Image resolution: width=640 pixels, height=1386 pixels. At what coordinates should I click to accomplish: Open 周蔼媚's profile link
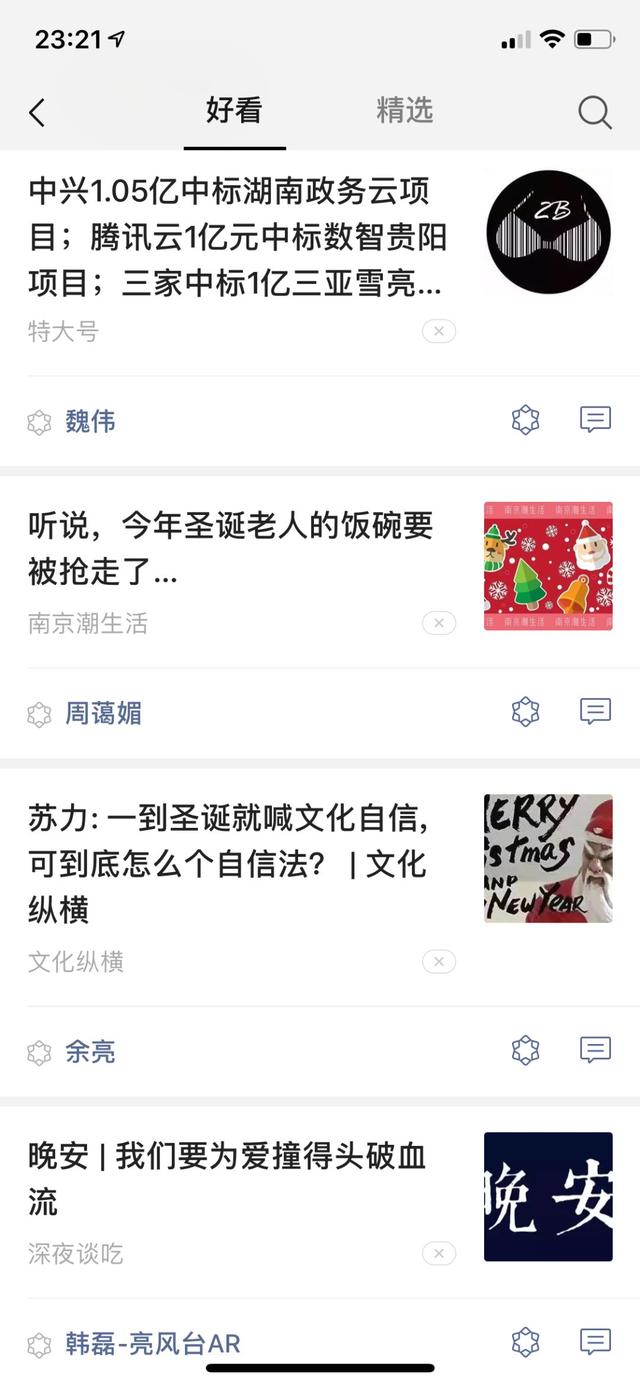click(x=103, y=713)
